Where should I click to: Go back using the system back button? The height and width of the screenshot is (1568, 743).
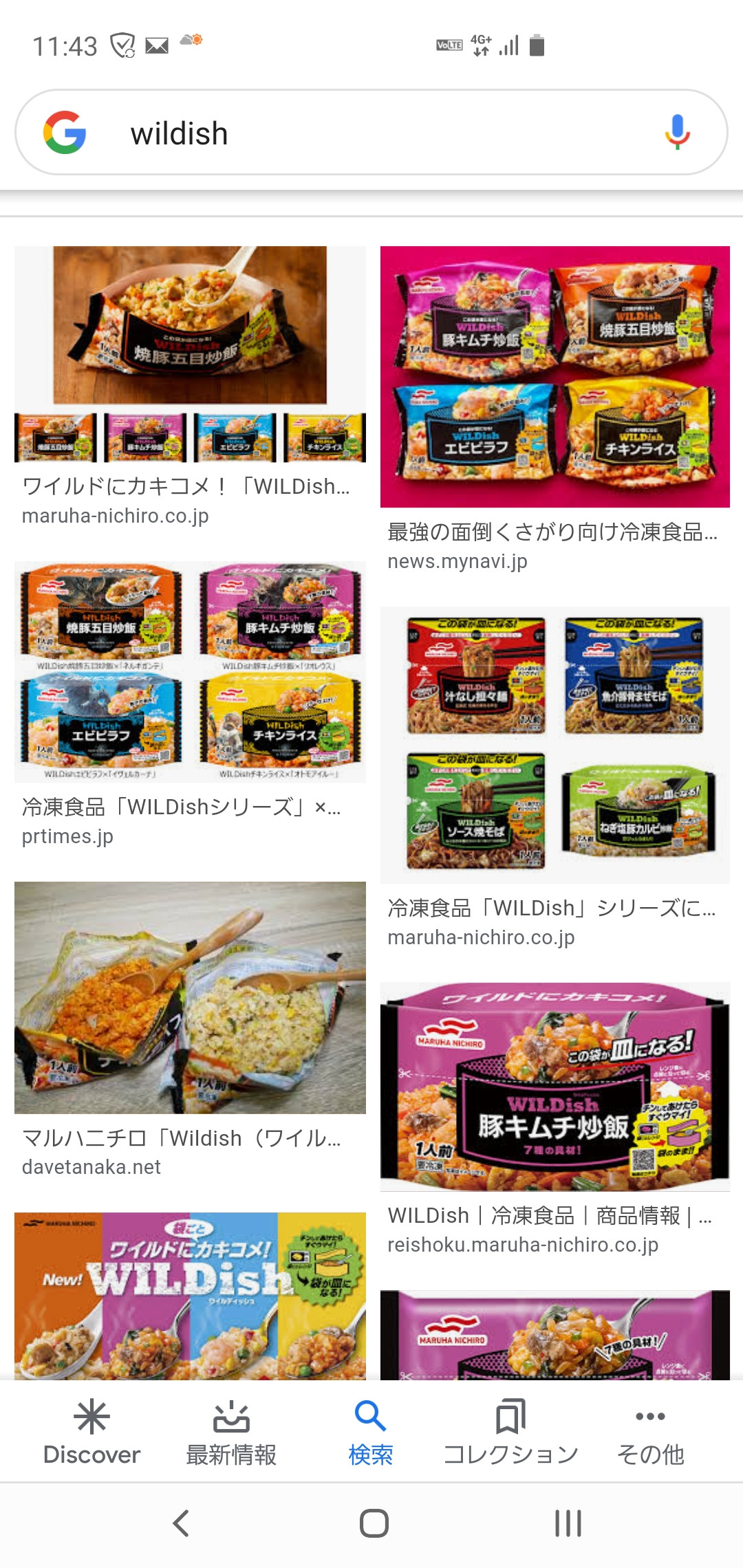181,1523
